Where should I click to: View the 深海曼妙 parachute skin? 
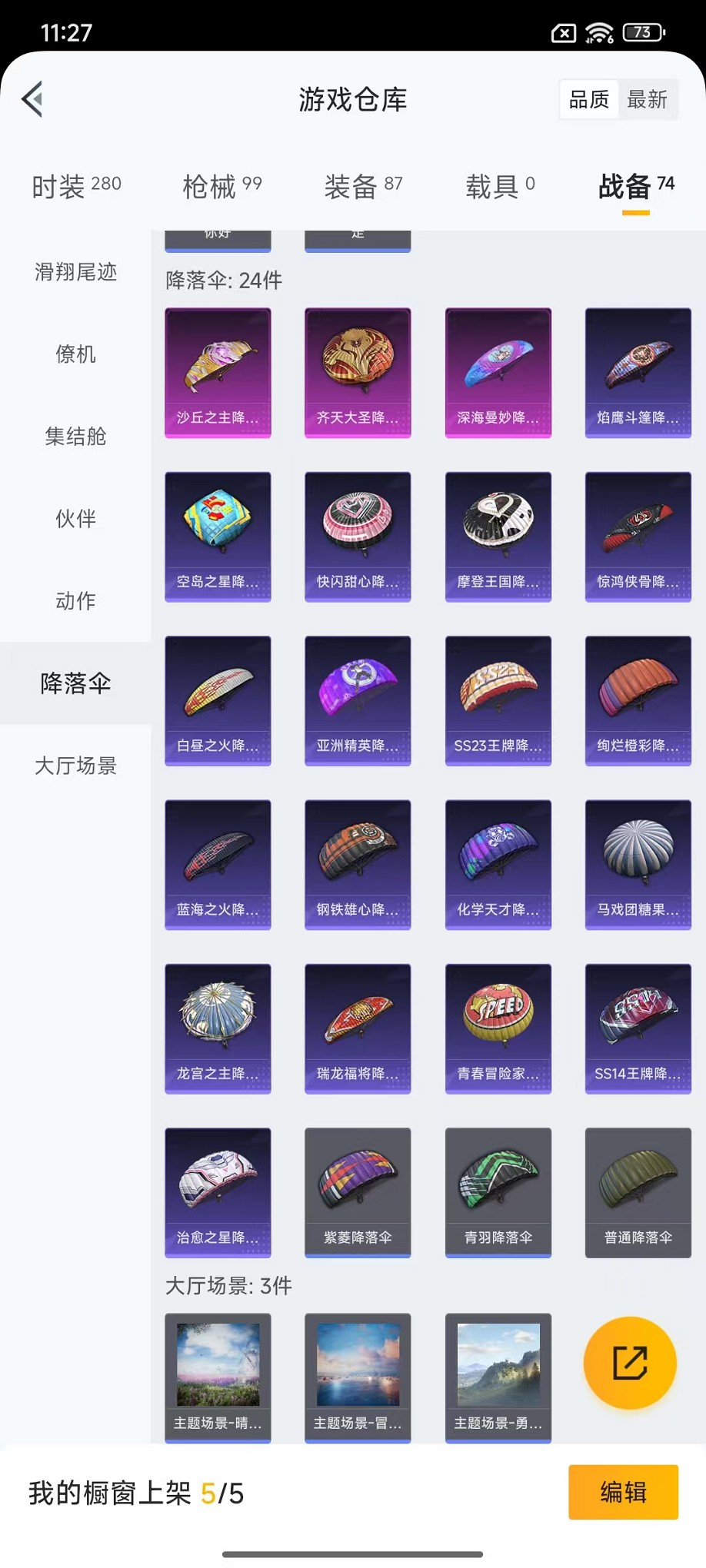tap(498, 372)
